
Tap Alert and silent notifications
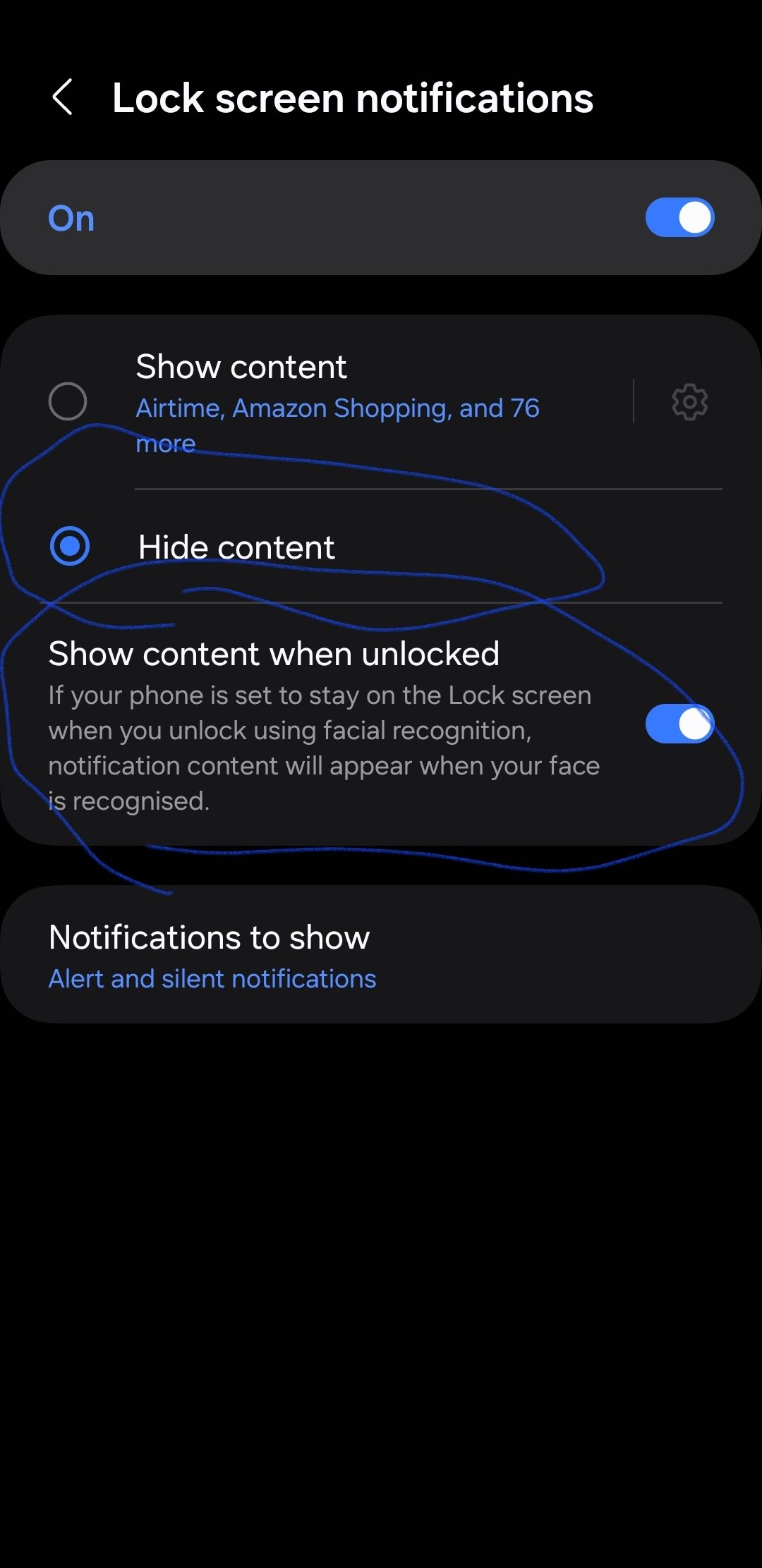click(x=212, y=978)
